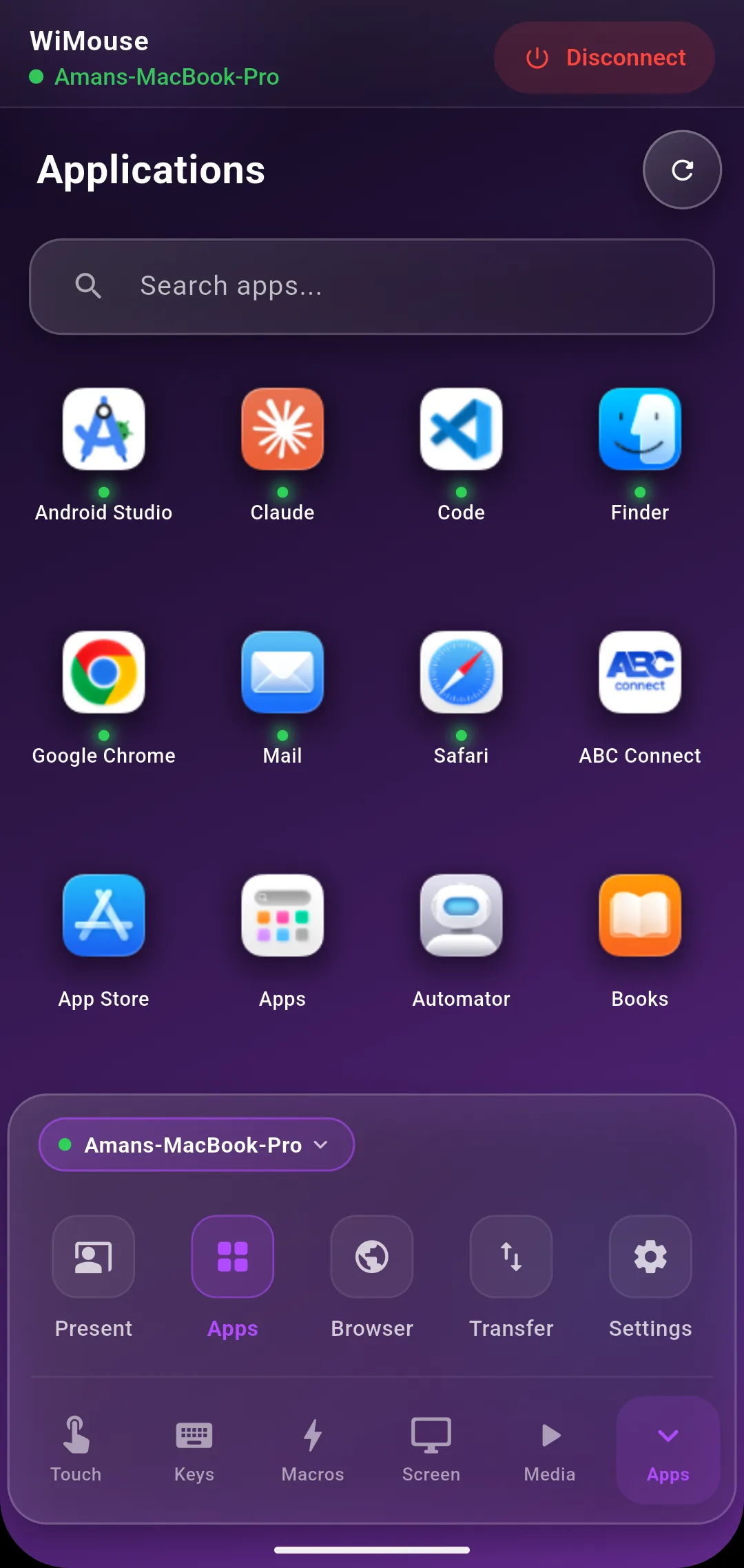Disconnect from the MacBook
The image size is (744, 1568).
click(604, 58)
